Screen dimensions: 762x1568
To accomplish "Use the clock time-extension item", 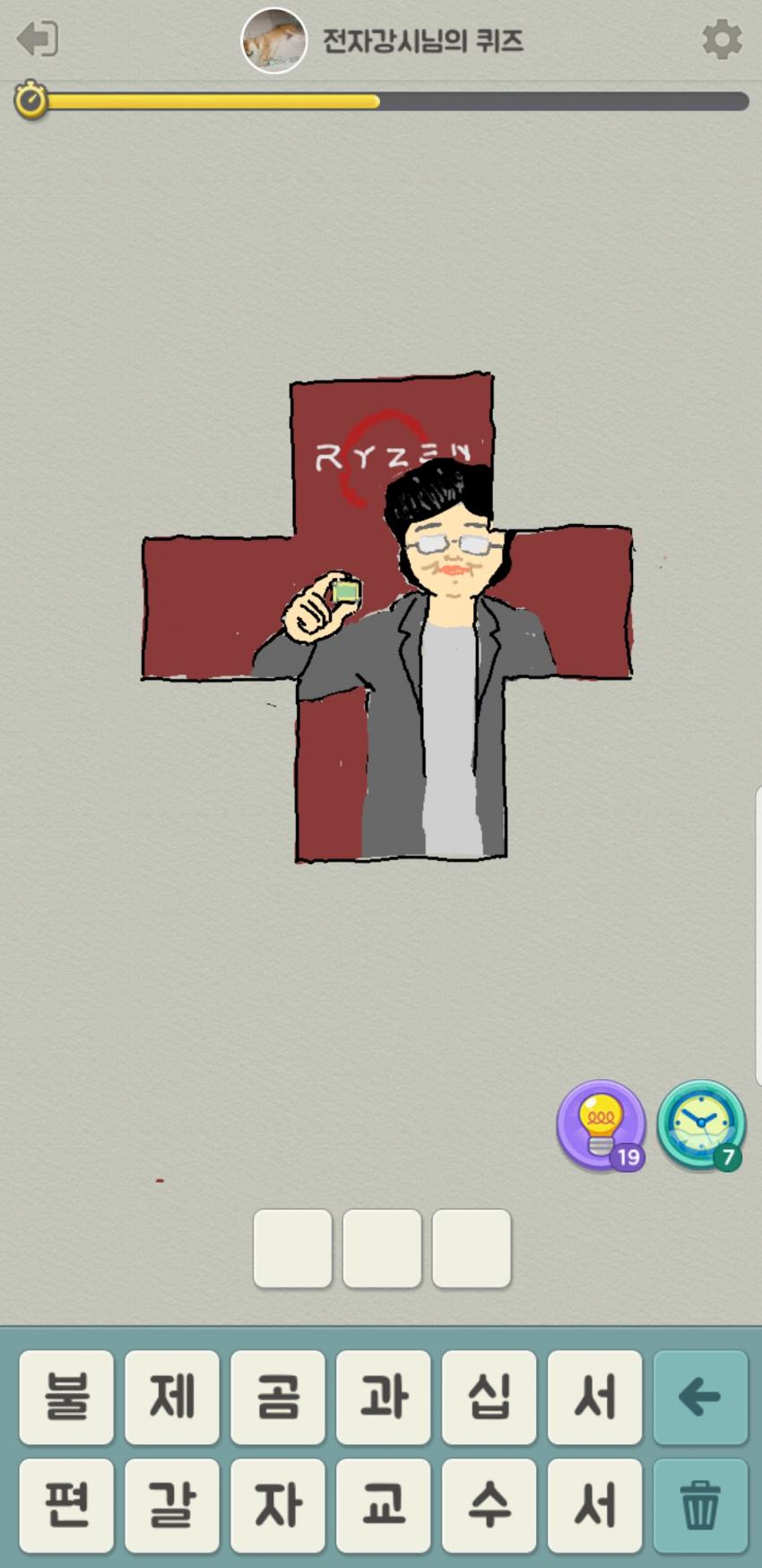I will (701, 1125).
